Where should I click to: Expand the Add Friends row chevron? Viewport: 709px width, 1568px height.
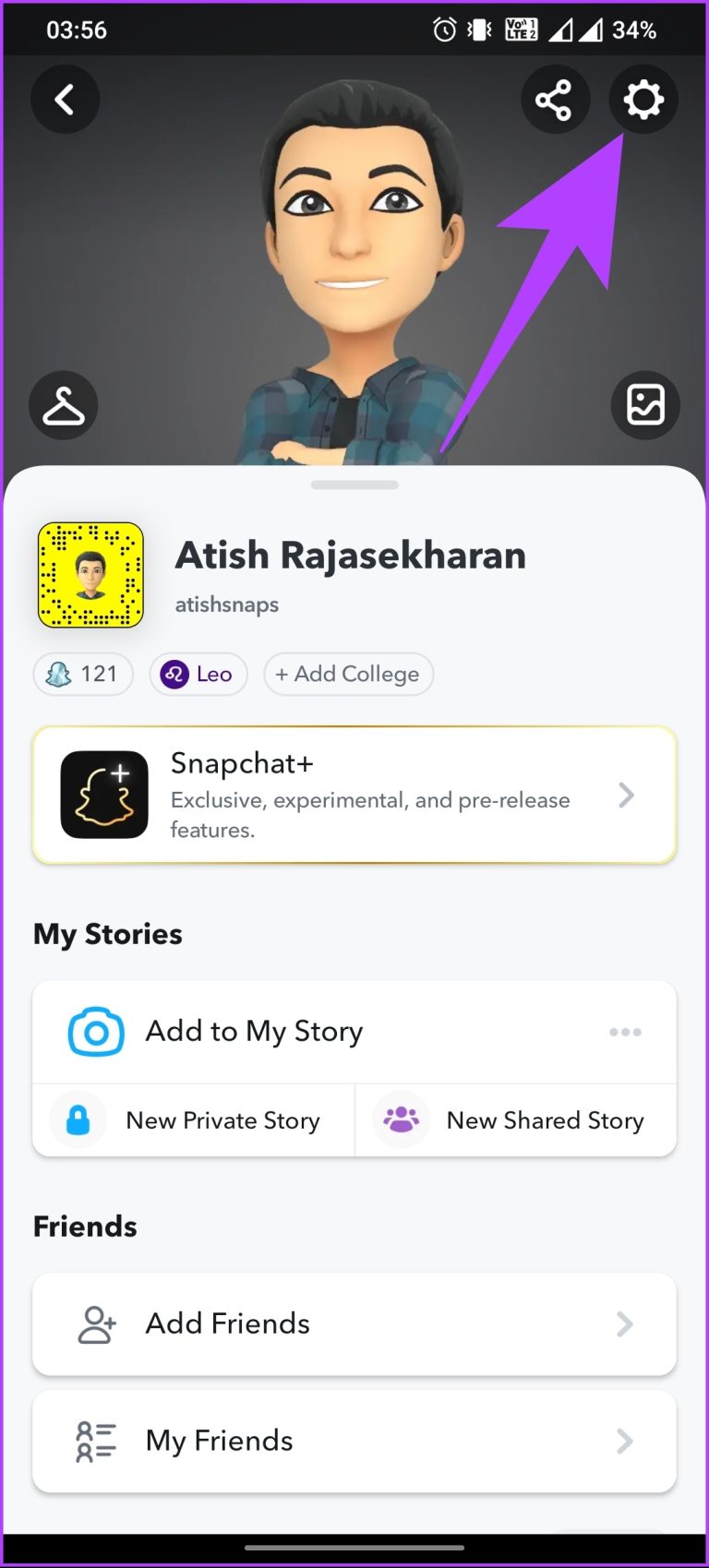click(624, 1323)
